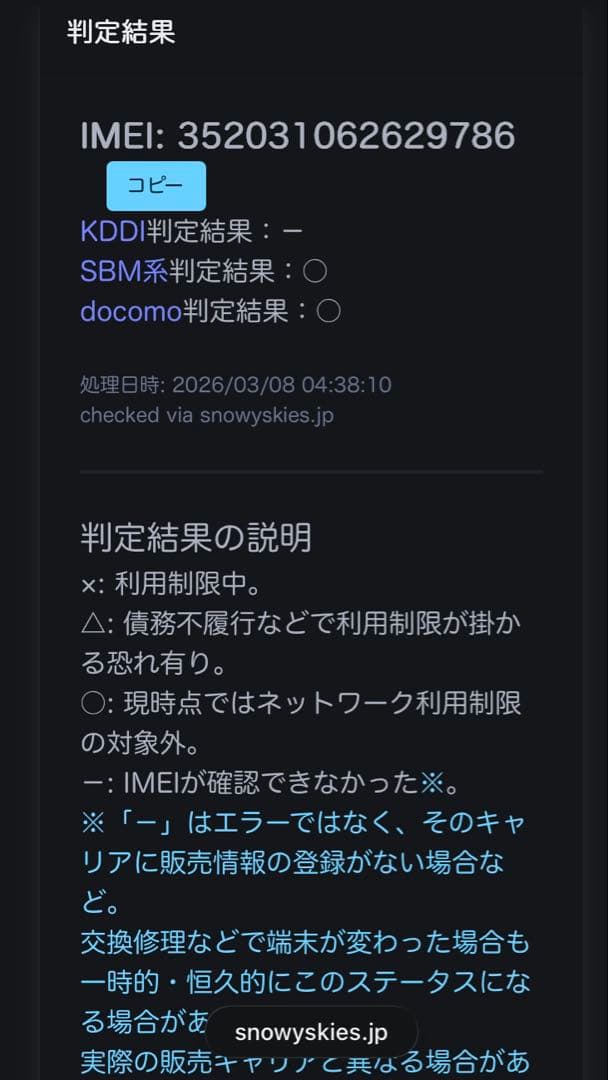Screen dimensions: 608x1080
Task: Tap the コピー button to copy the IMEI
Action: [x=156, y=186]
